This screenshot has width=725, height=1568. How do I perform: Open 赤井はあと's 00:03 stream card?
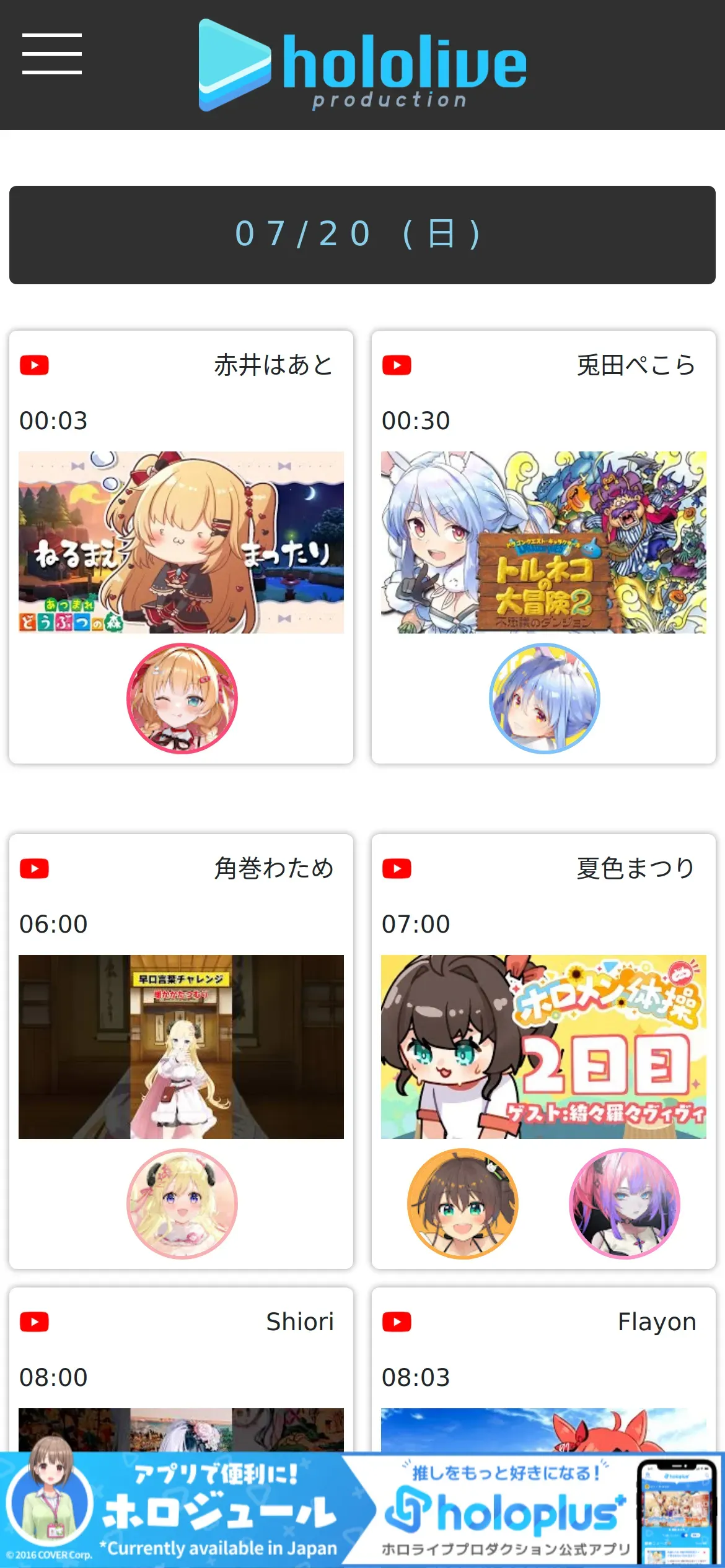coord(181,542)
